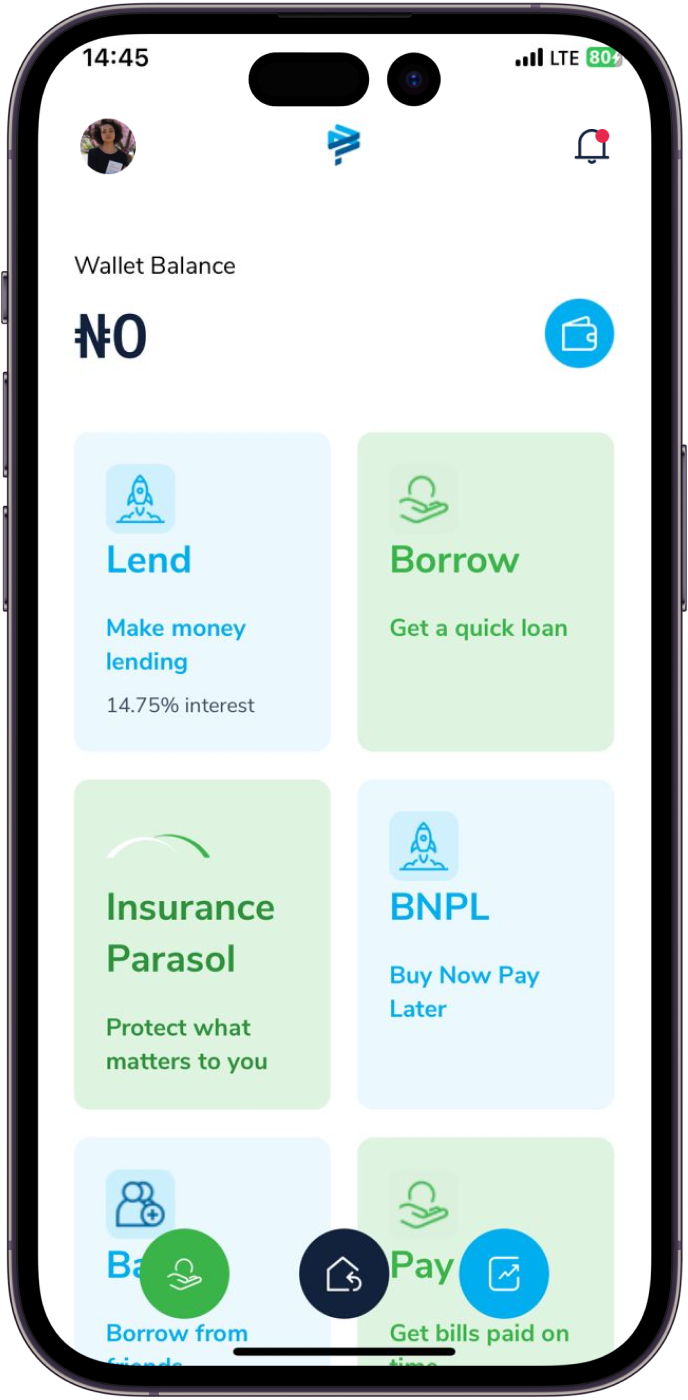Screen dimensions: 688x1400
Task: Open the Lend card
Action: click(202, 591)
